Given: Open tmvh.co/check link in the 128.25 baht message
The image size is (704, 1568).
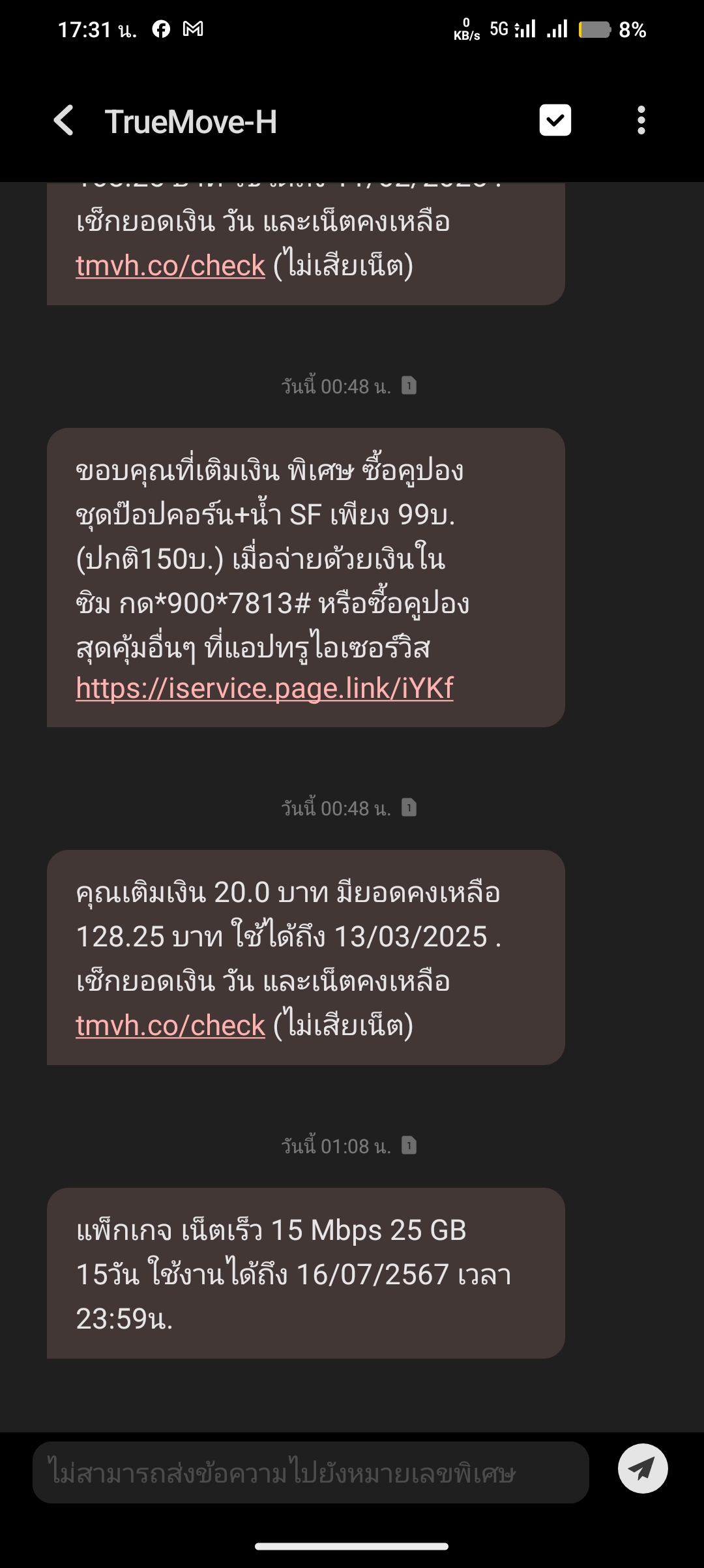Looking at the screenshot, I should [x=171, y=1025].
